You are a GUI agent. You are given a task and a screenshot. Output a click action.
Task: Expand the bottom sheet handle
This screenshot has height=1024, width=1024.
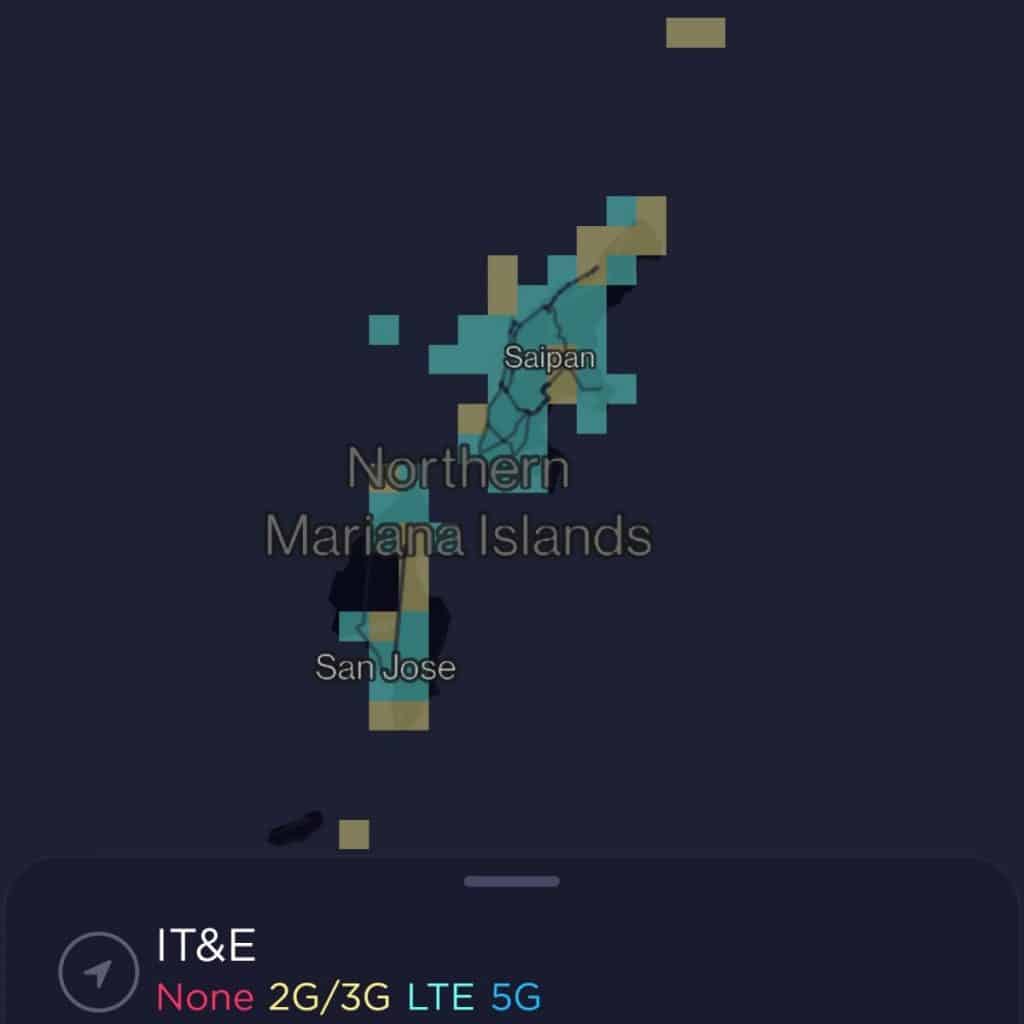pos(512,881)
